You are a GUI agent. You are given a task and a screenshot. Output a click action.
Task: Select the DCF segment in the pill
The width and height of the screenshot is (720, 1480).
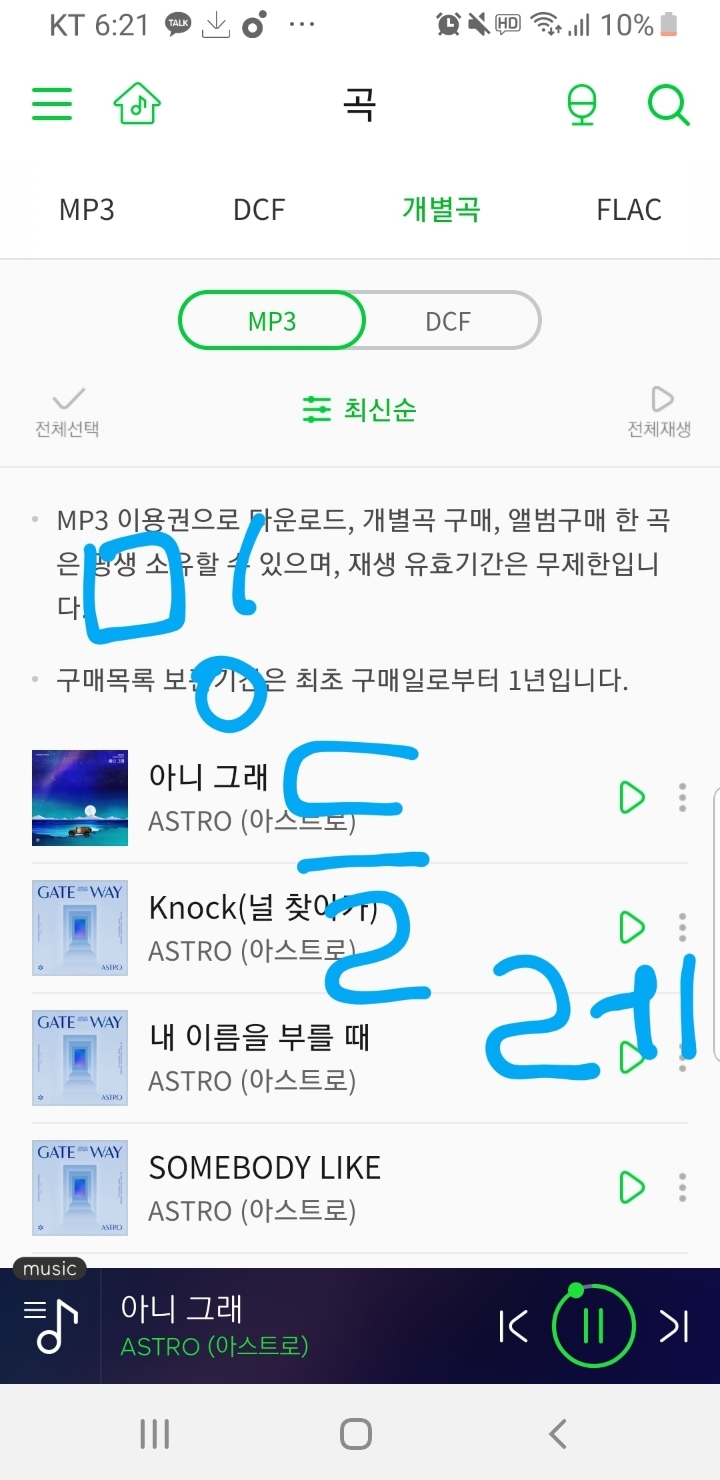(448, 321)
